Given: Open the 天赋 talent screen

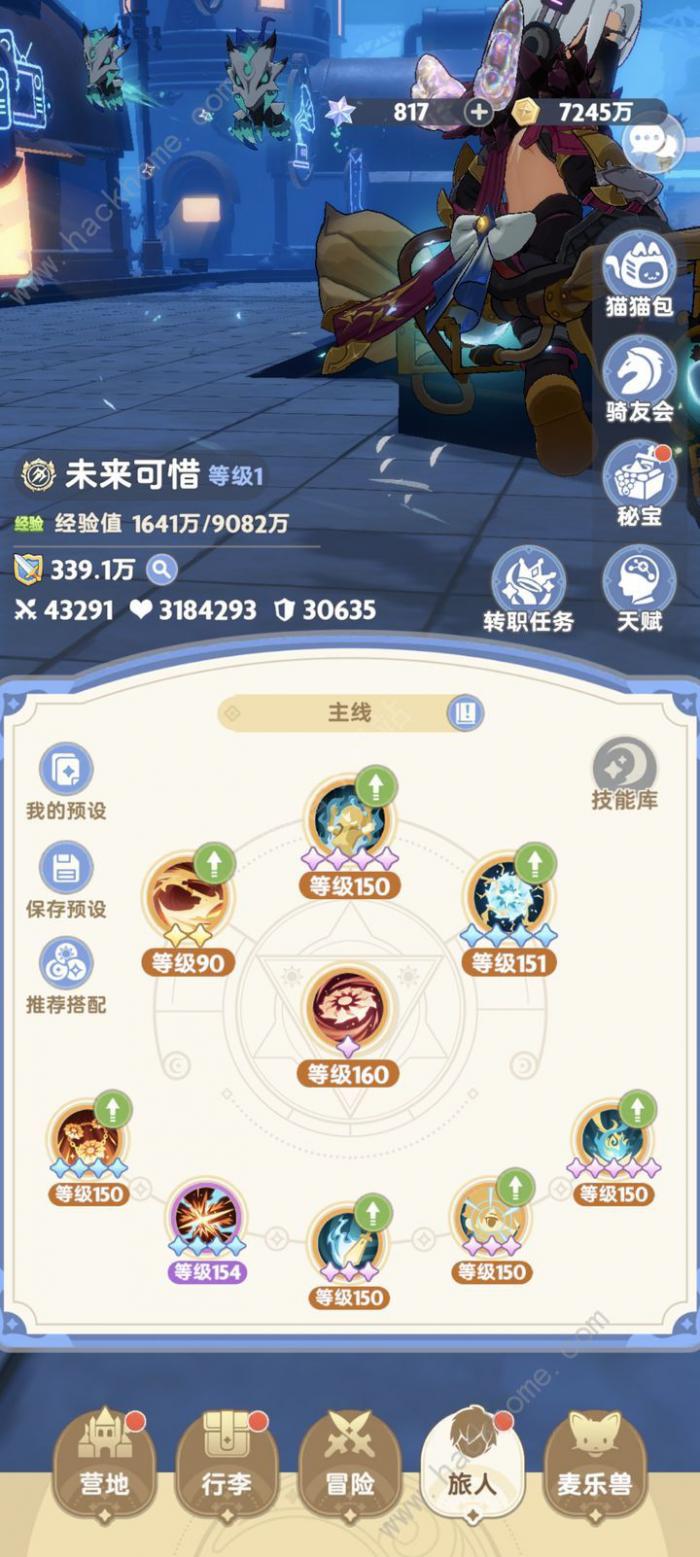Looking at the screenshot, I should pos(640,581).
